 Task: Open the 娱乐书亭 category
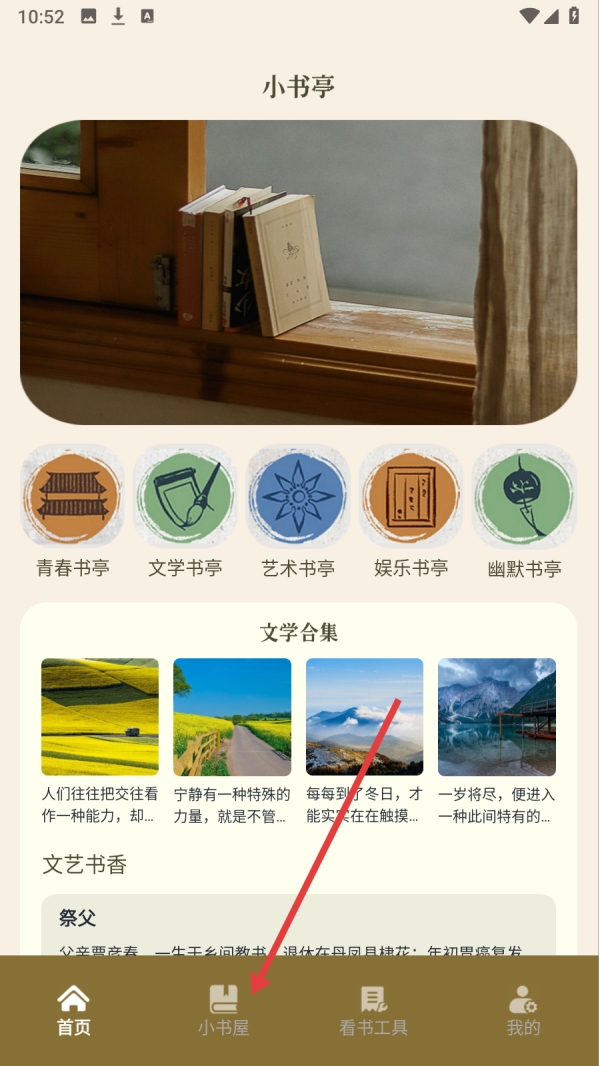click(x=411, y=511)
